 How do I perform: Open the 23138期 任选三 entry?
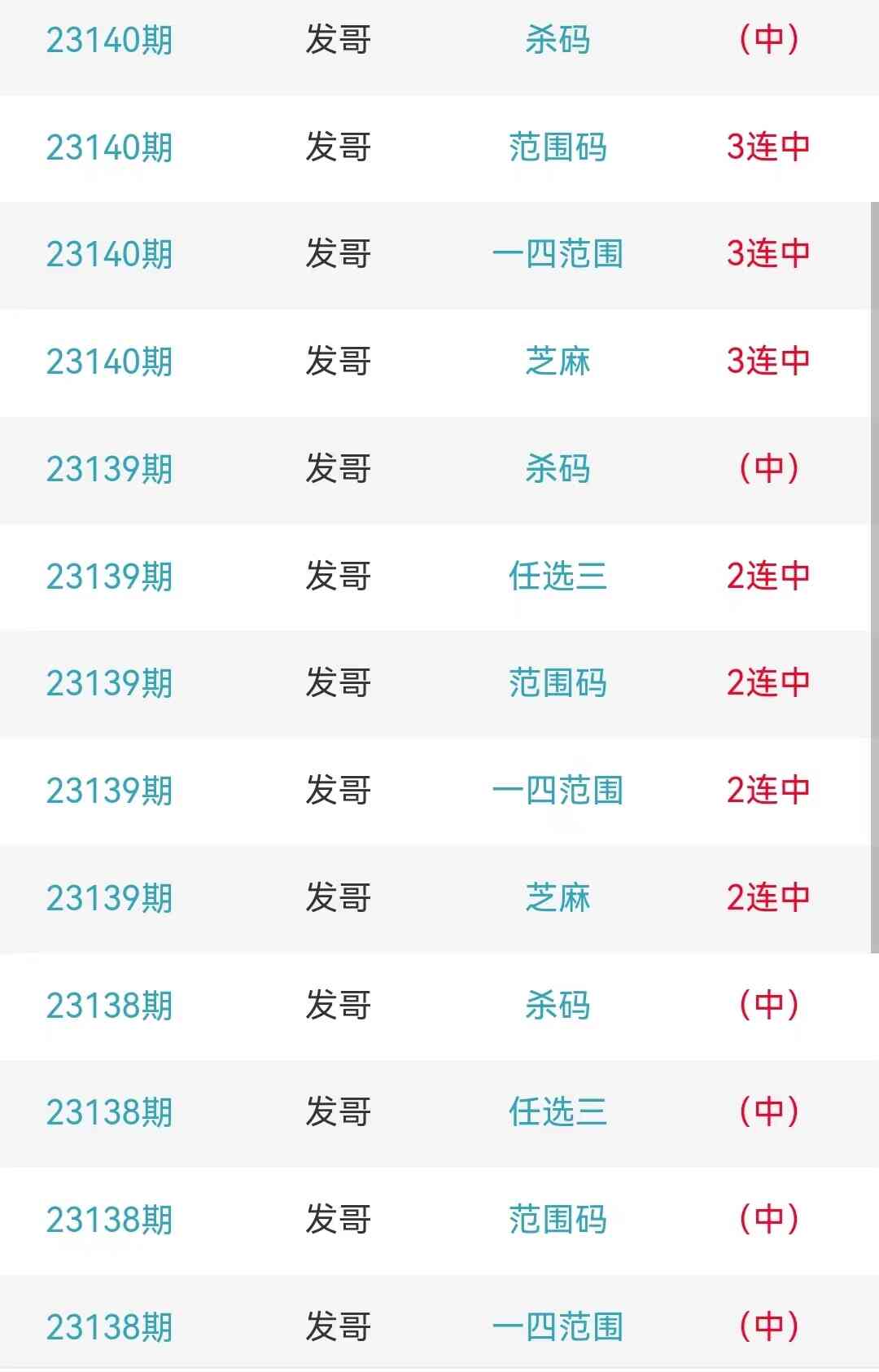558,1112
